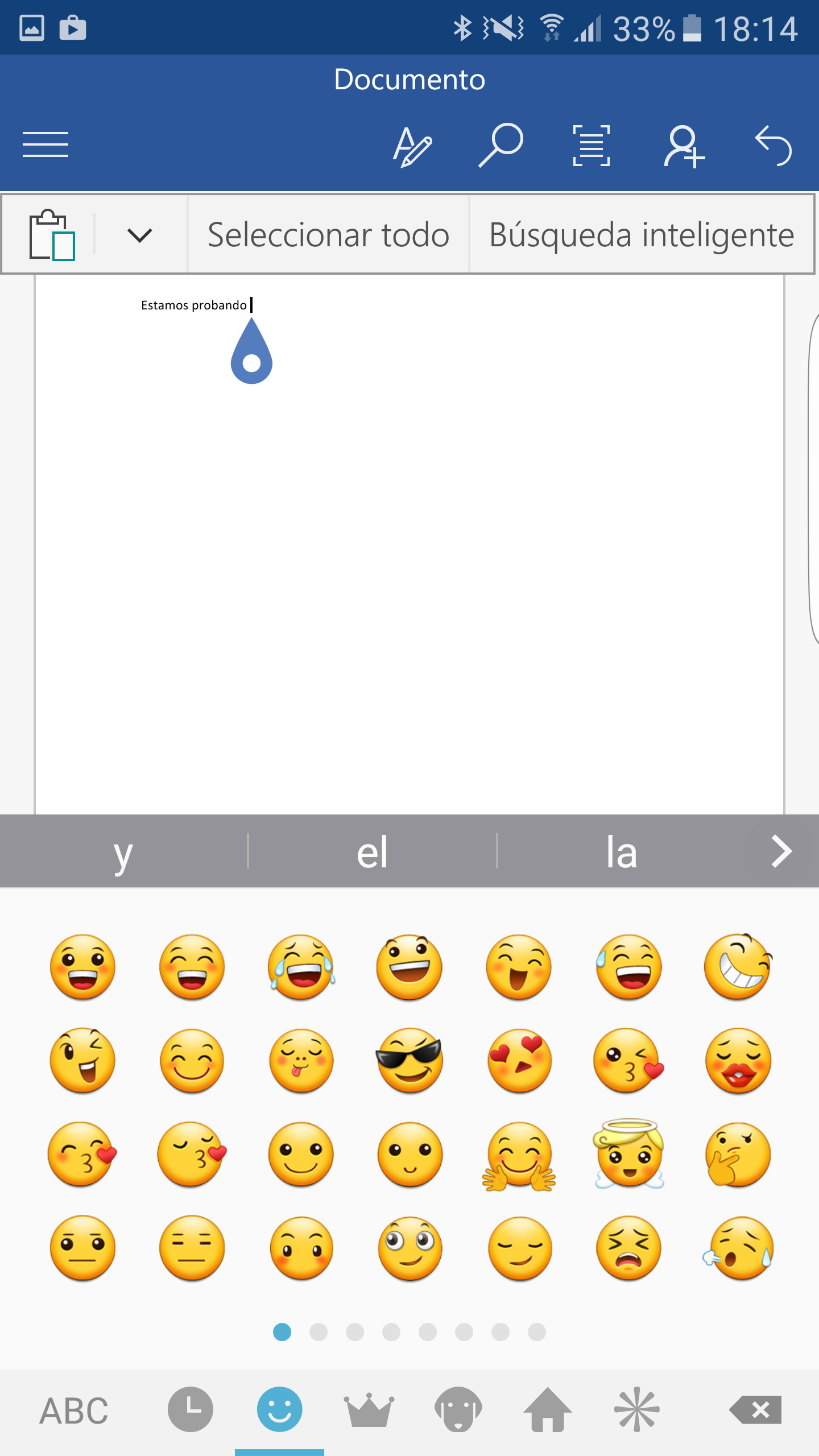The image size is (819, 1456).
Task: Insert the sunglasses emoji
Action: point(409,1060)
